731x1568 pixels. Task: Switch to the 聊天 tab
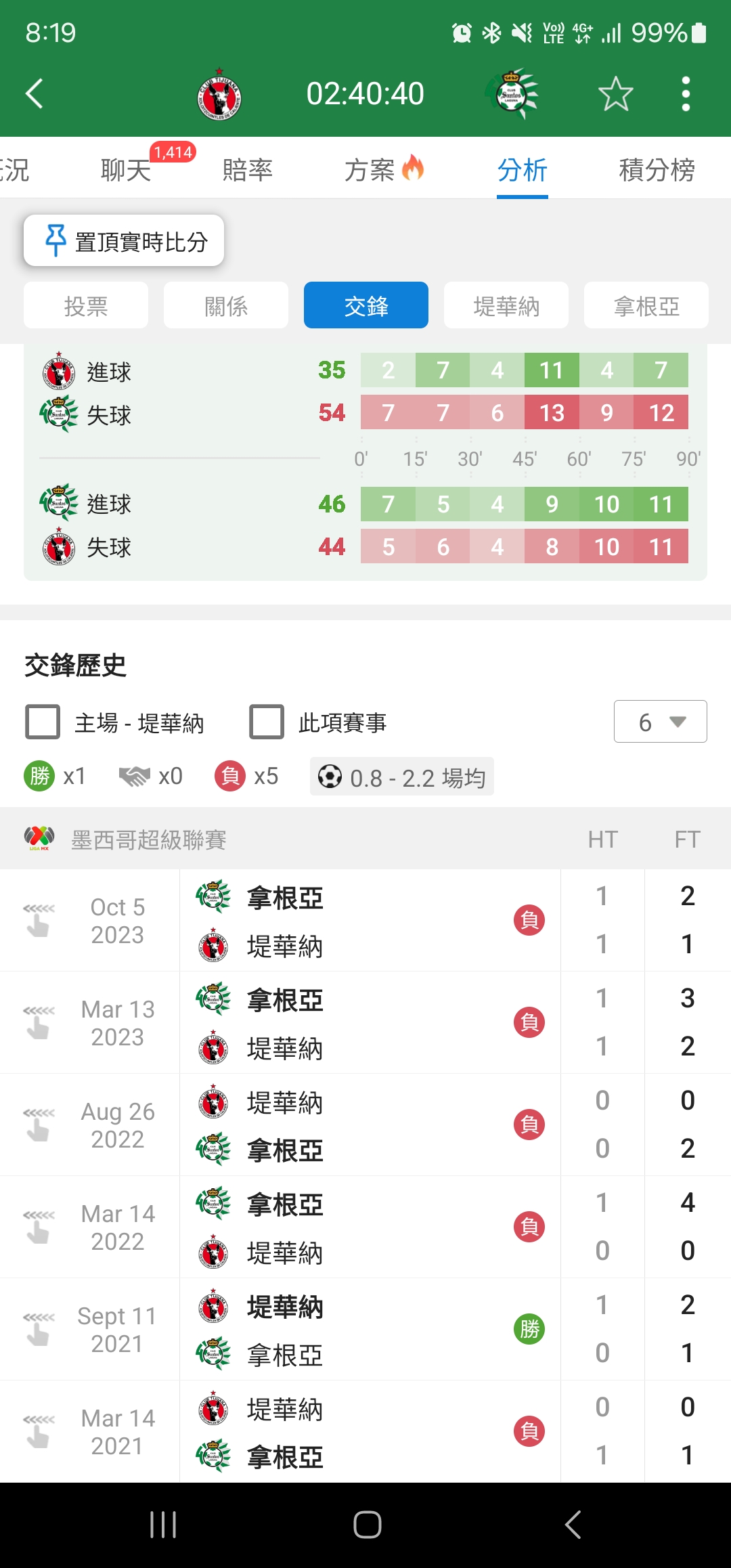[126, 170]
